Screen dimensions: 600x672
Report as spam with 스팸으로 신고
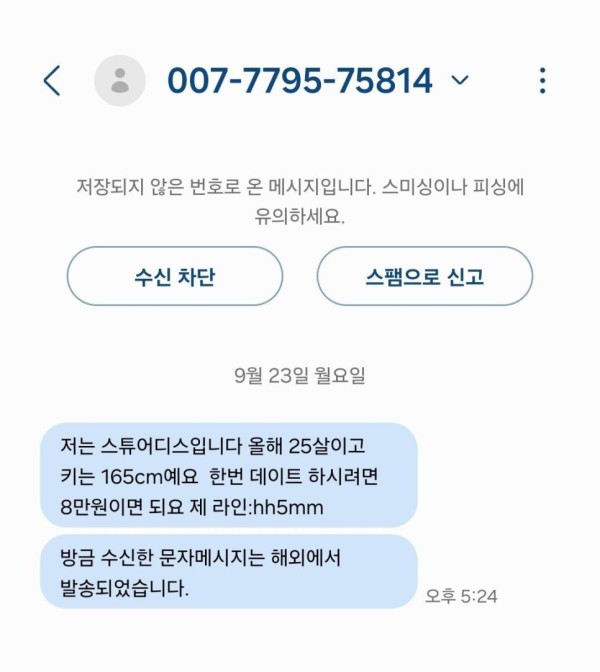click(425, 276)
